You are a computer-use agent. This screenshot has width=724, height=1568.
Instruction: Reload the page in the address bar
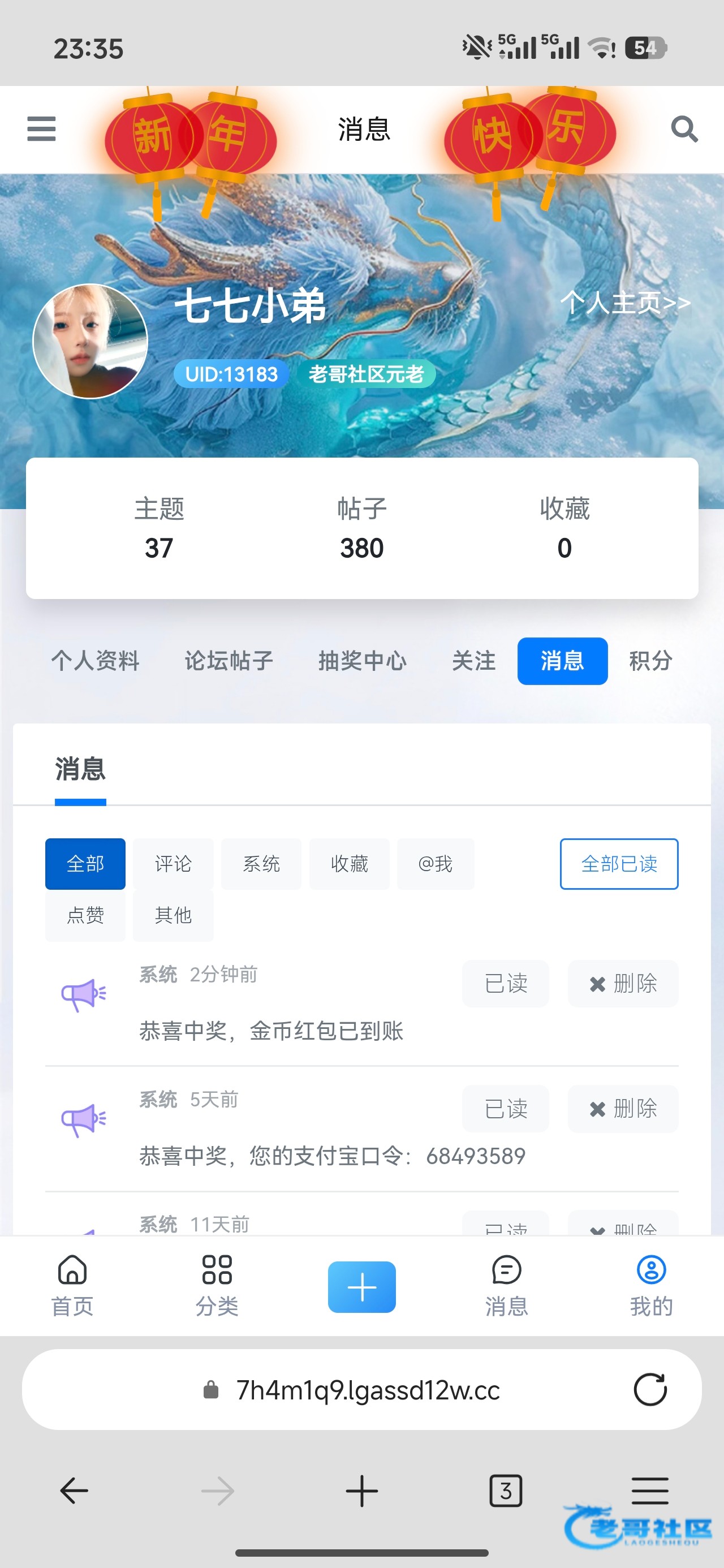click(650, 1390)
